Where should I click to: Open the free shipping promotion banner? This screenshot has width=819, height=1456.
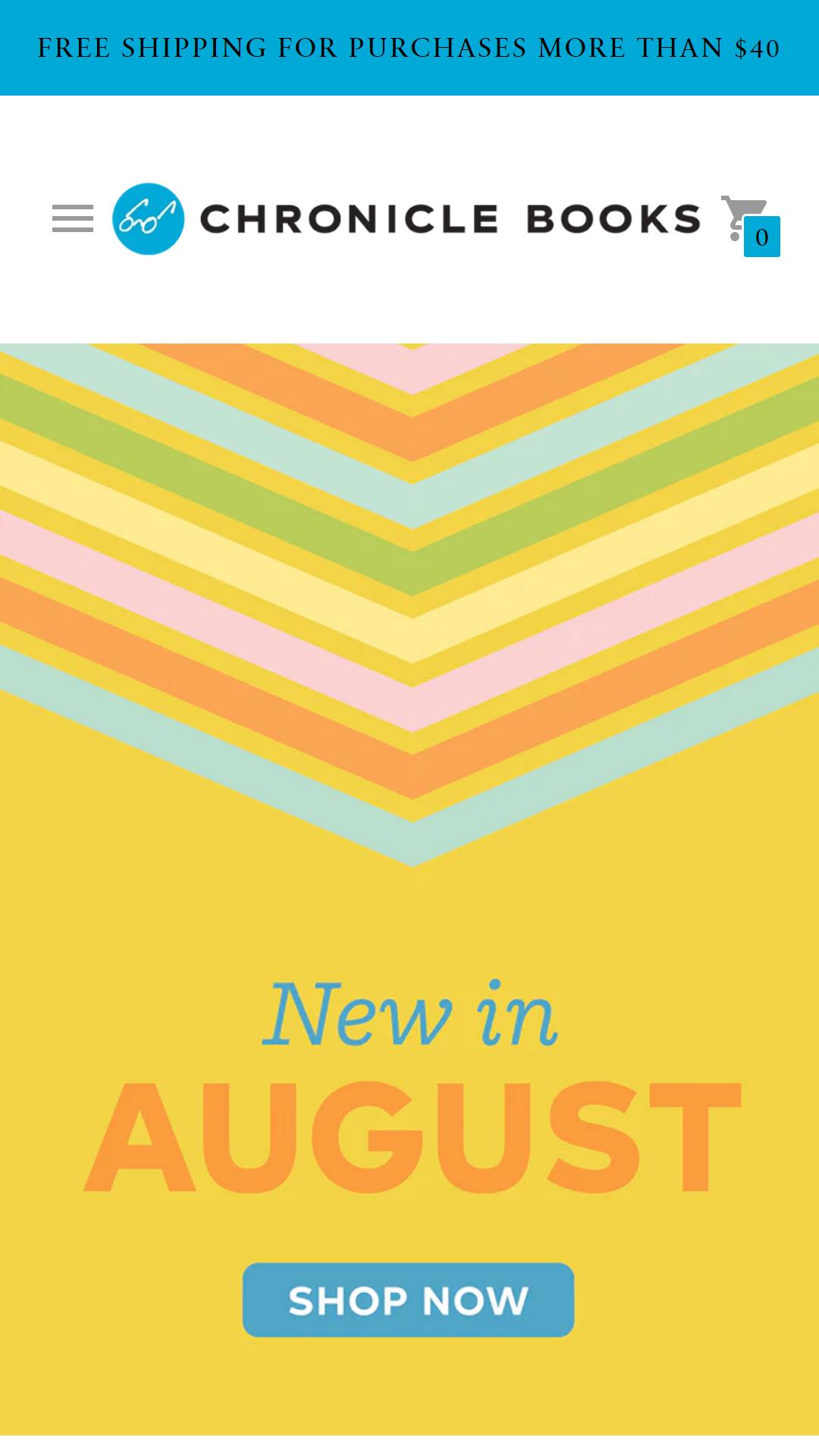click(x=409, y=48)
